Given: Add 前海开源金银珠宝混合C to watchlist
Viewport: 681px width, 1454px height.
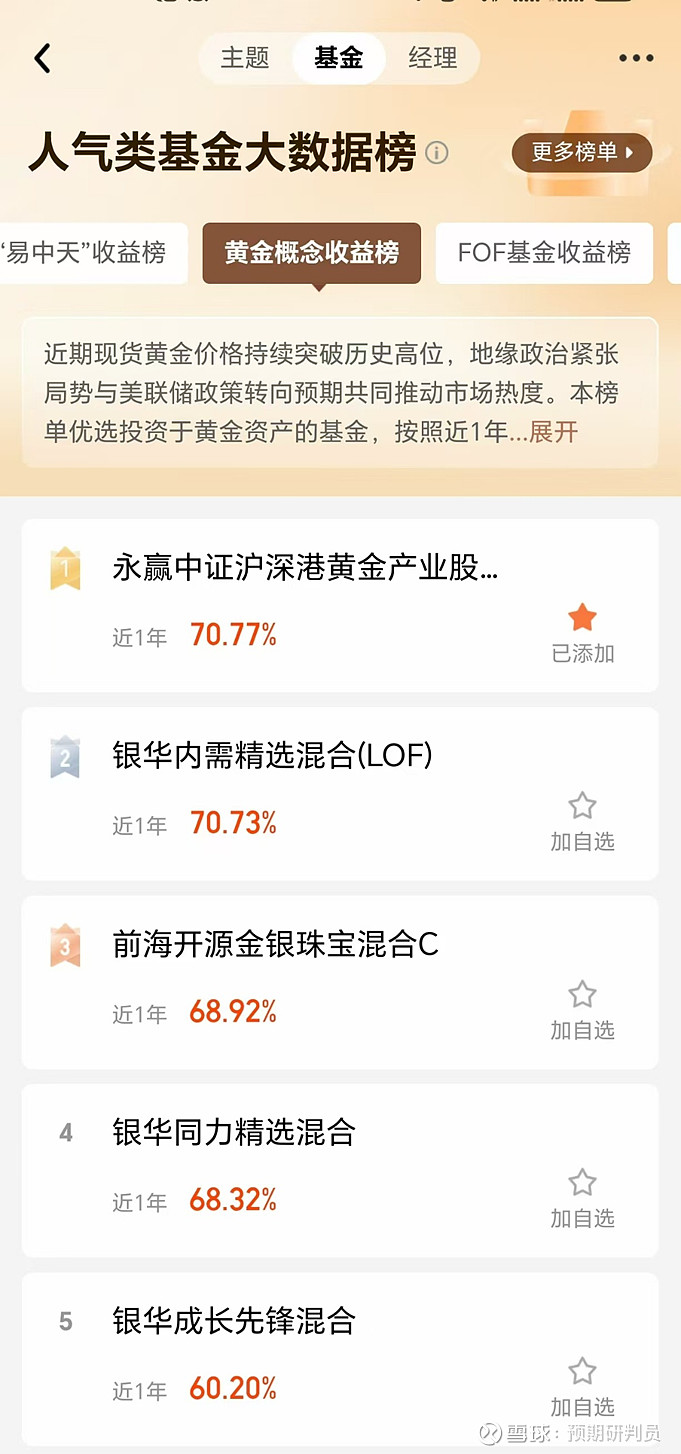Looking at the screenshot, I should pyautogui.click(x=582, y=1009).
